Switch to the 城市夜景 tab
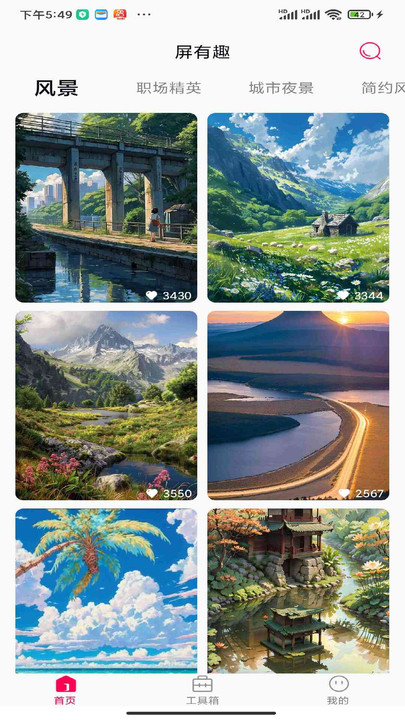This screenshot has height=720, width=405. [281, 88]
